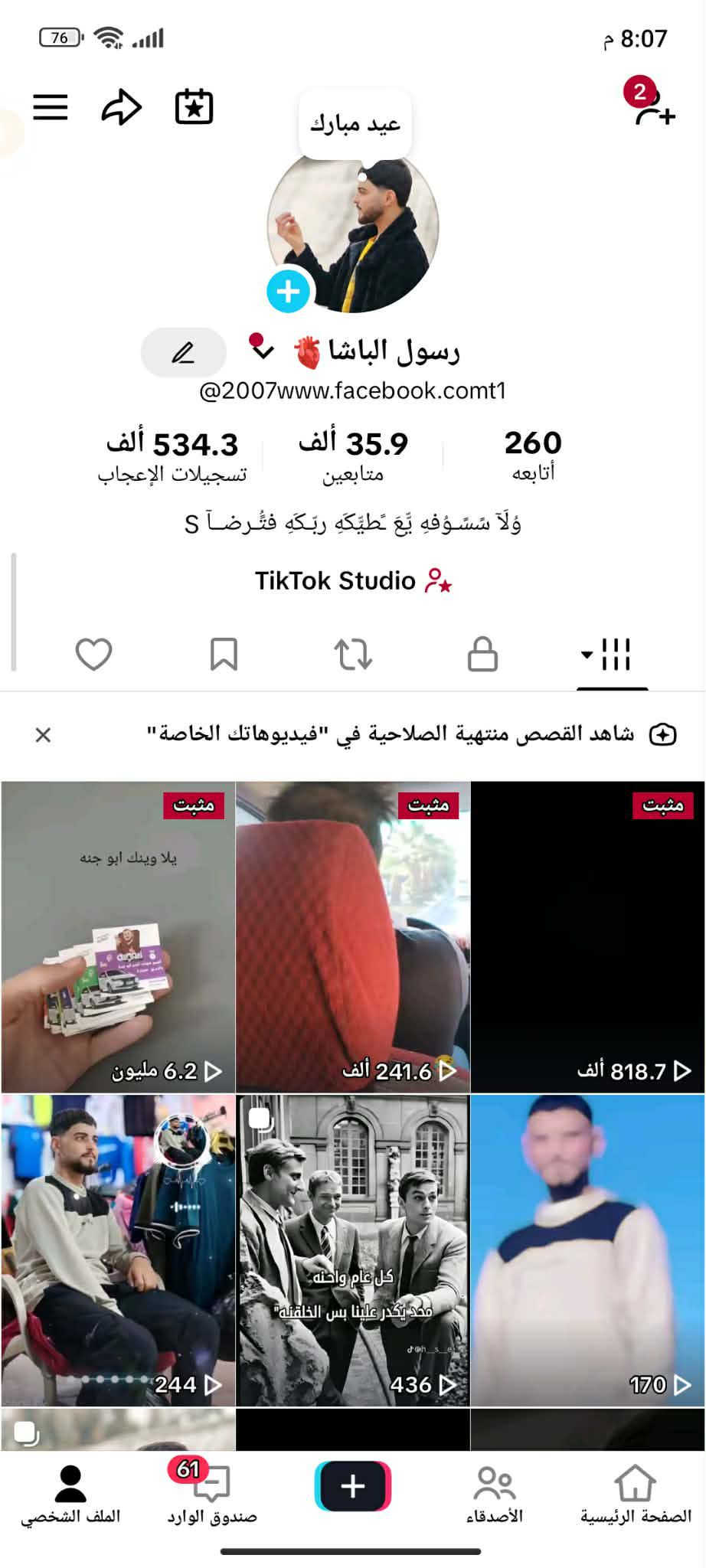Open the hamburger menu
Screen dimensions: 706x1568
(51, 107)
